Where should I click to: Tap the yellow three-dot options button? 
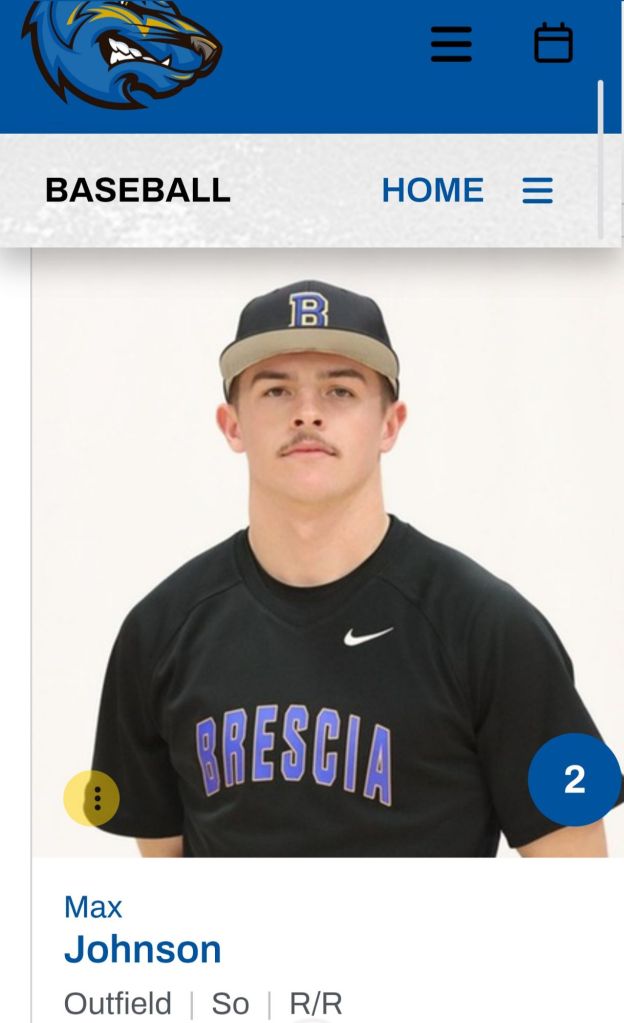(x=92, y=798)
